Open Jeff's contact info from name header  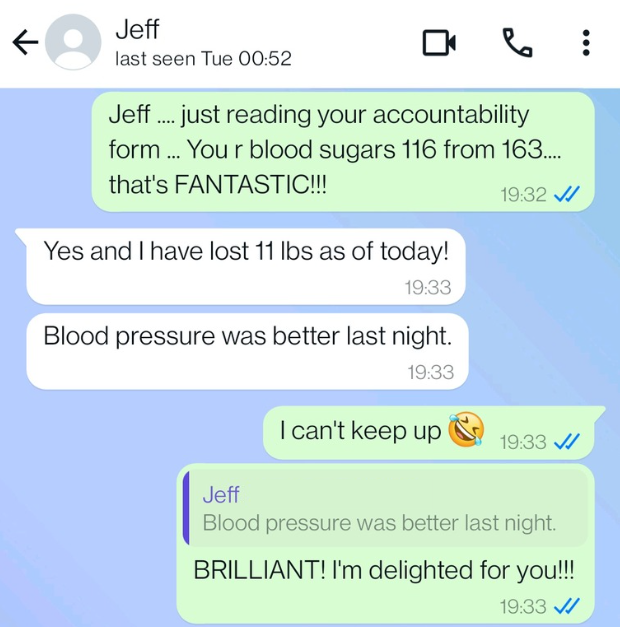coord(202,43)
